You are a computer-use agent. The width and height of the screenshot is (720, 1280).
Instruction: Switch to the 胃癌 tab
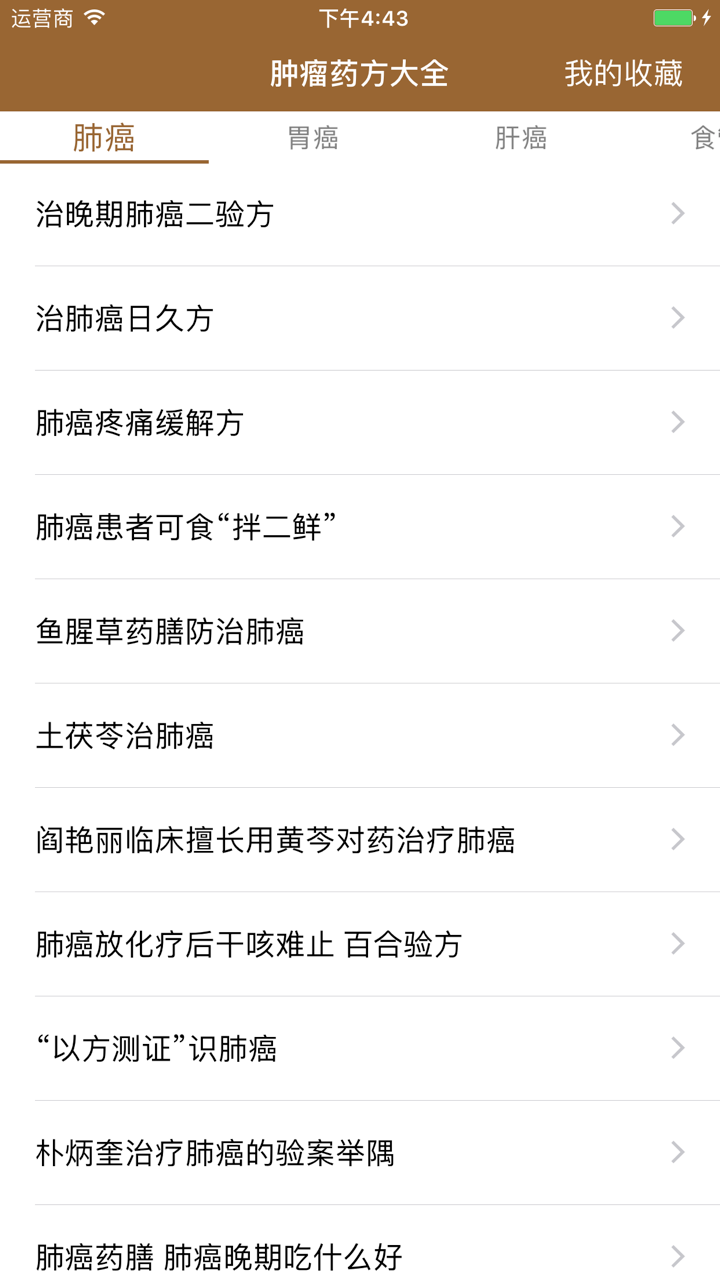click(x=312, y=137)
